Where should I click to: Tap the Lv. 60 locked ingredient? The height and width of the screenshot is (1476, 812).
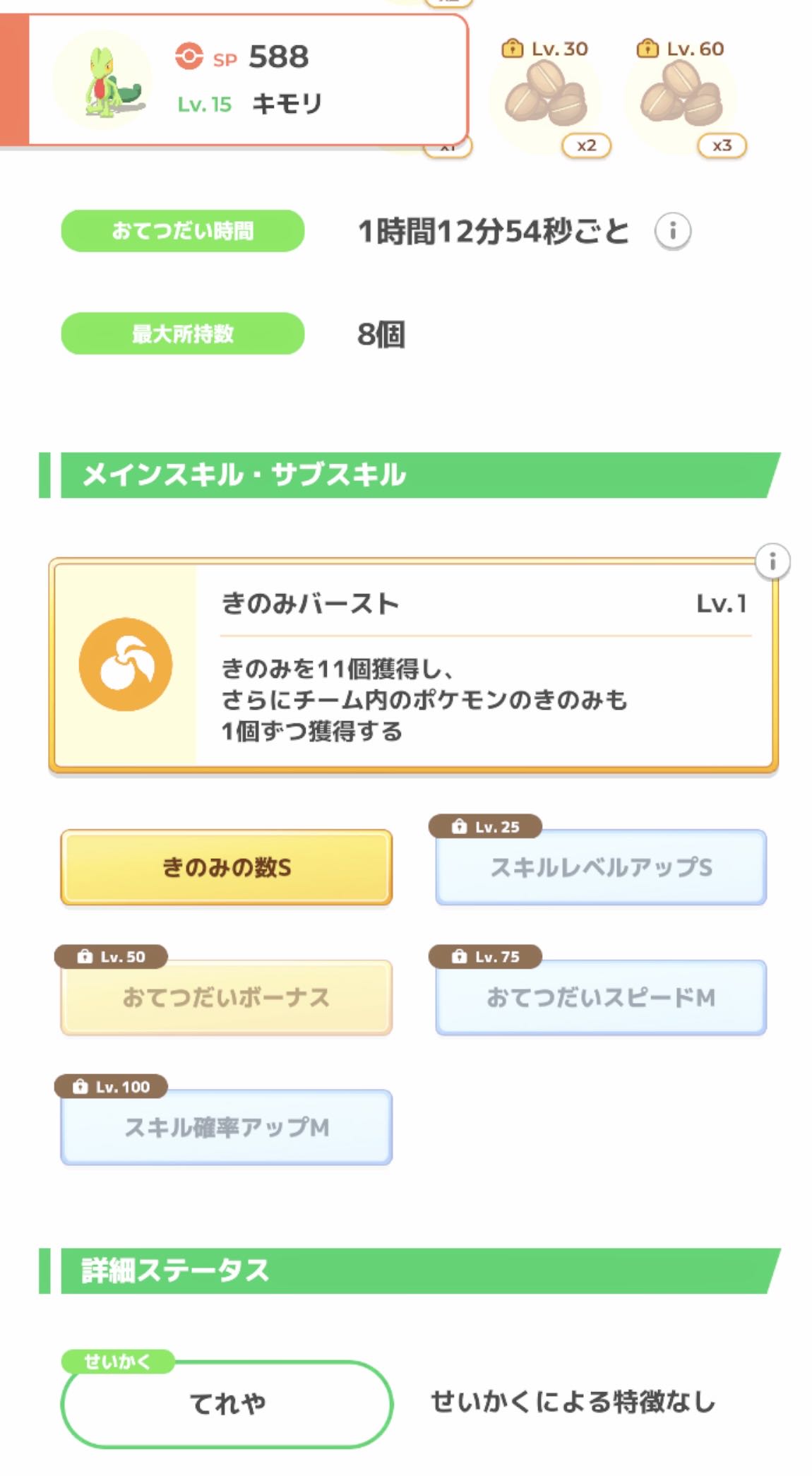(x=681, y=97)
